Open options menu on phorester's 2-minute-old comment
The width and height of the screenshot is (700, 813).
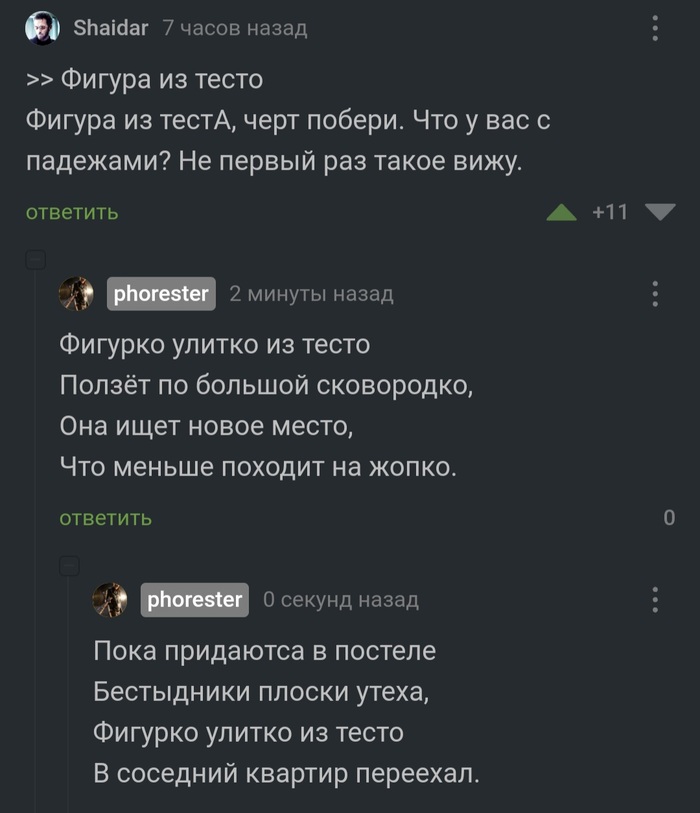click(x=655, y=293)
